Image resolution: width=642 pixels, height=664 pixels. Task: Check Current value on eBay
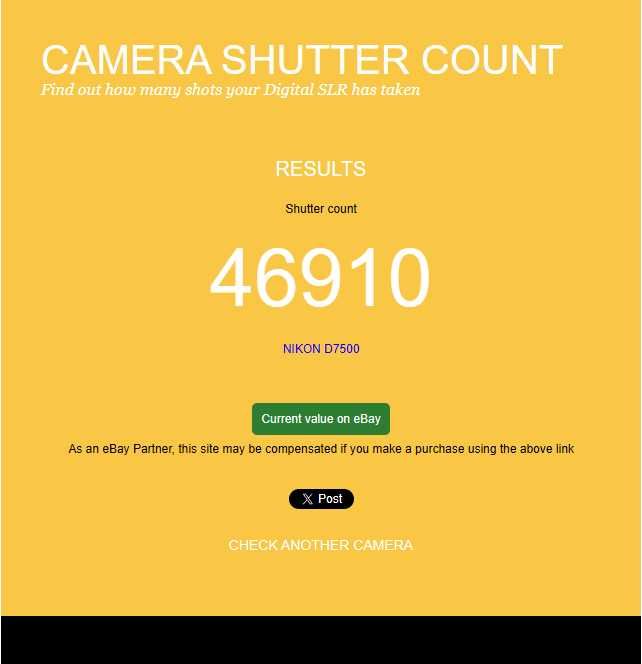(320, 419)
